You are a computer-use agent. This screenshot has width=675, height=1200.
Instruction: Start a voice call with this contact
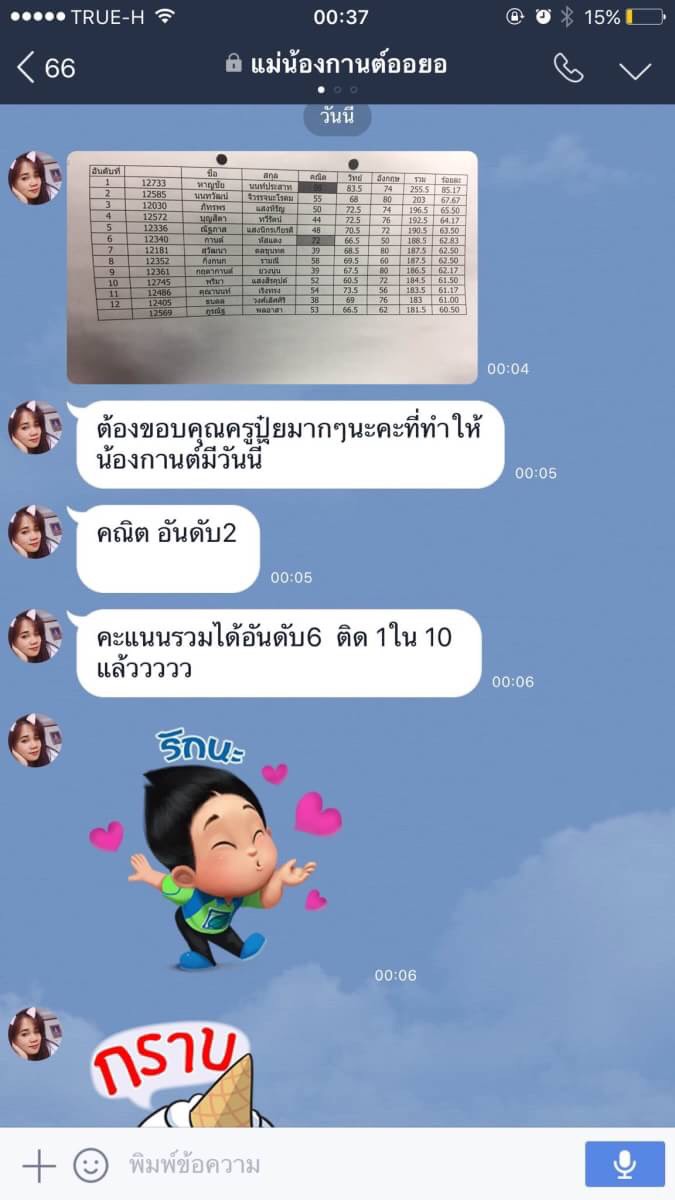(568, 68)
